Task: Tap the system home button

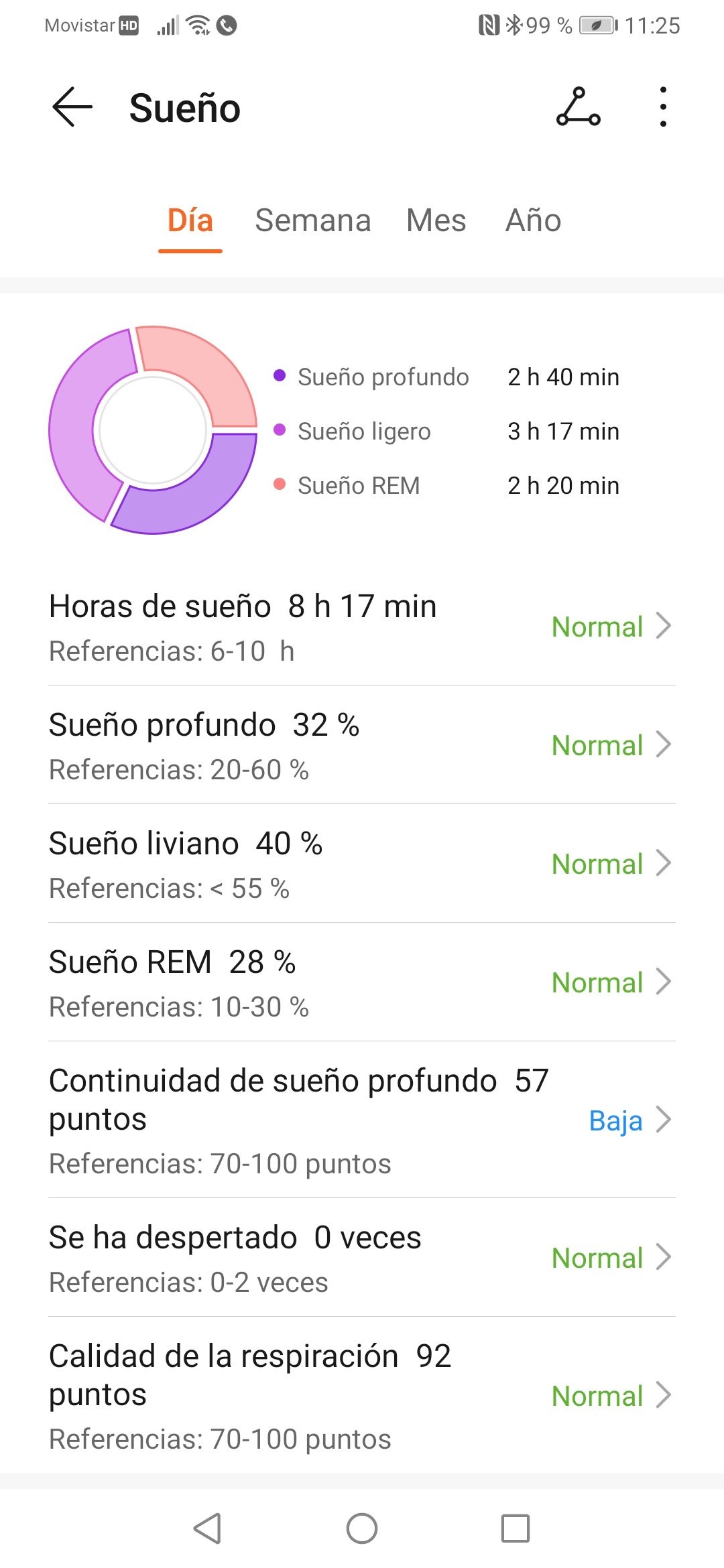Action: (362, 1528)
